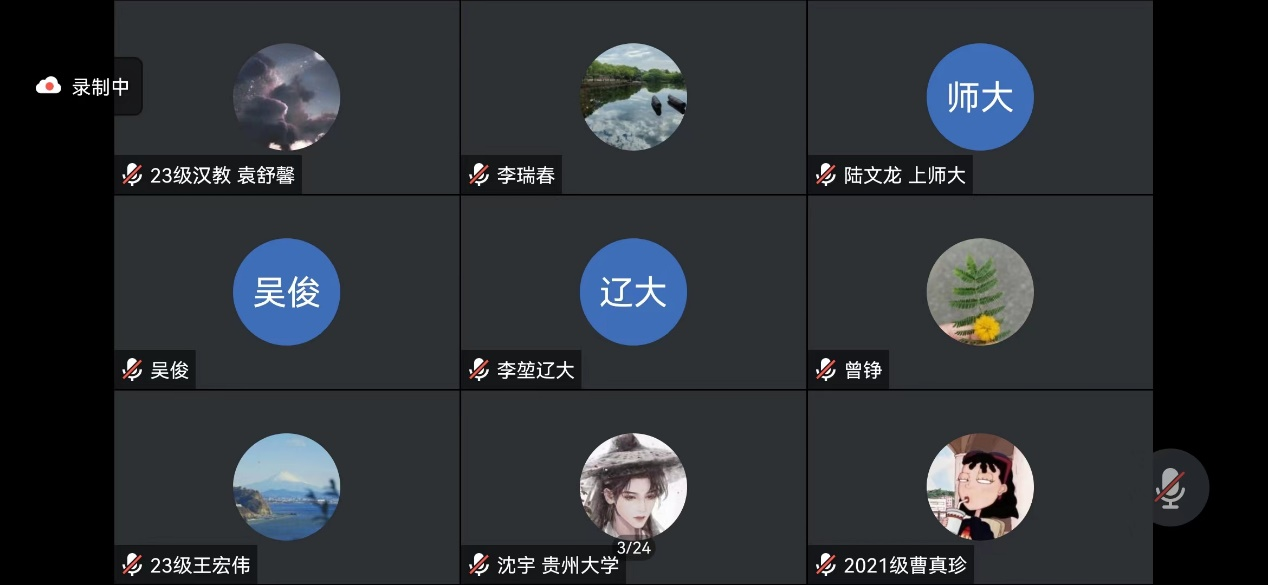Open participant tile 23级王宏伟
The width and height of the screenshot is (1268, 585).
287,487
